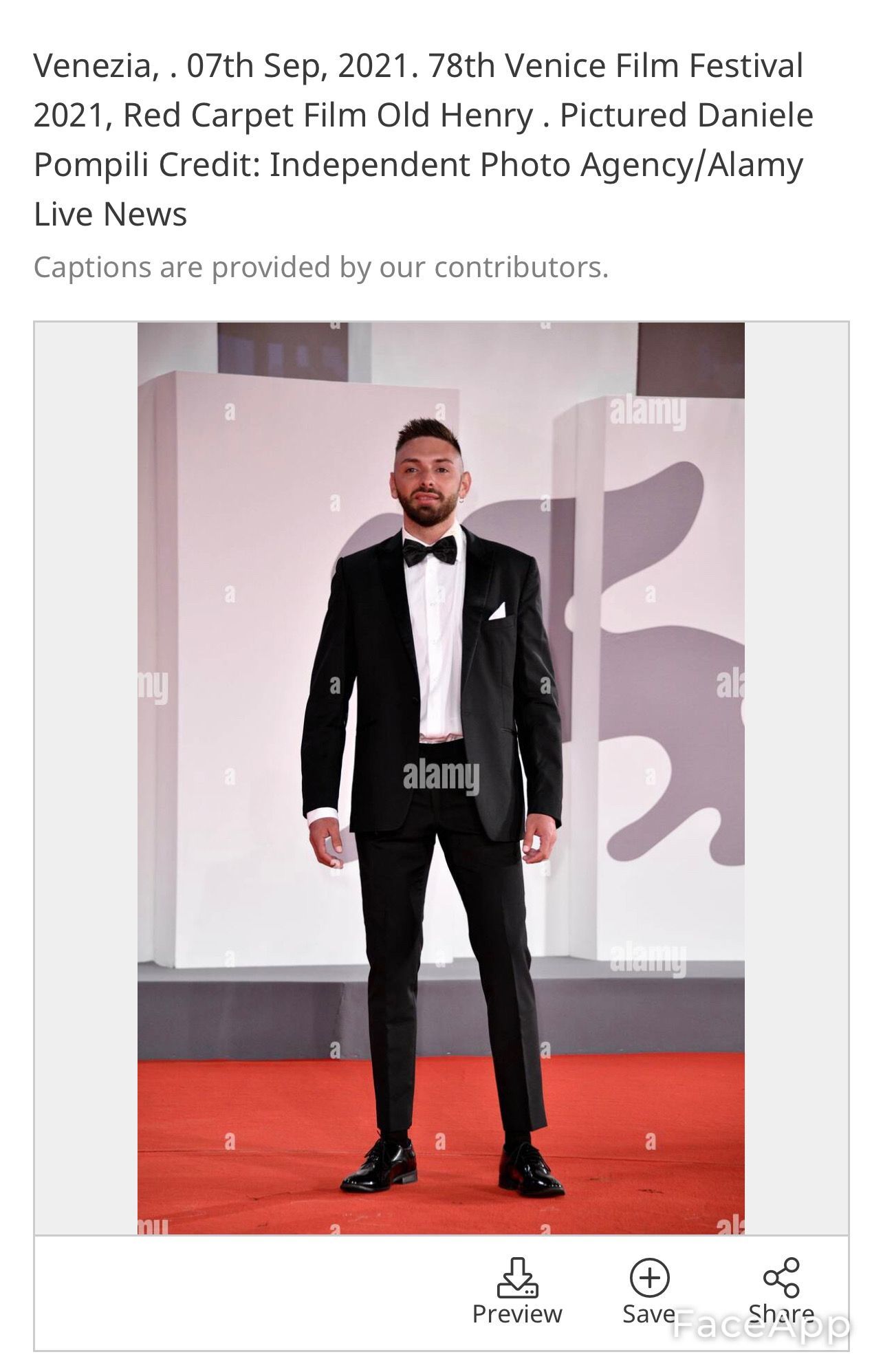The width and height of the screenshot is (883, 1372).
Task: Open the red carpet photo
Action: click(x=441, y=777)
